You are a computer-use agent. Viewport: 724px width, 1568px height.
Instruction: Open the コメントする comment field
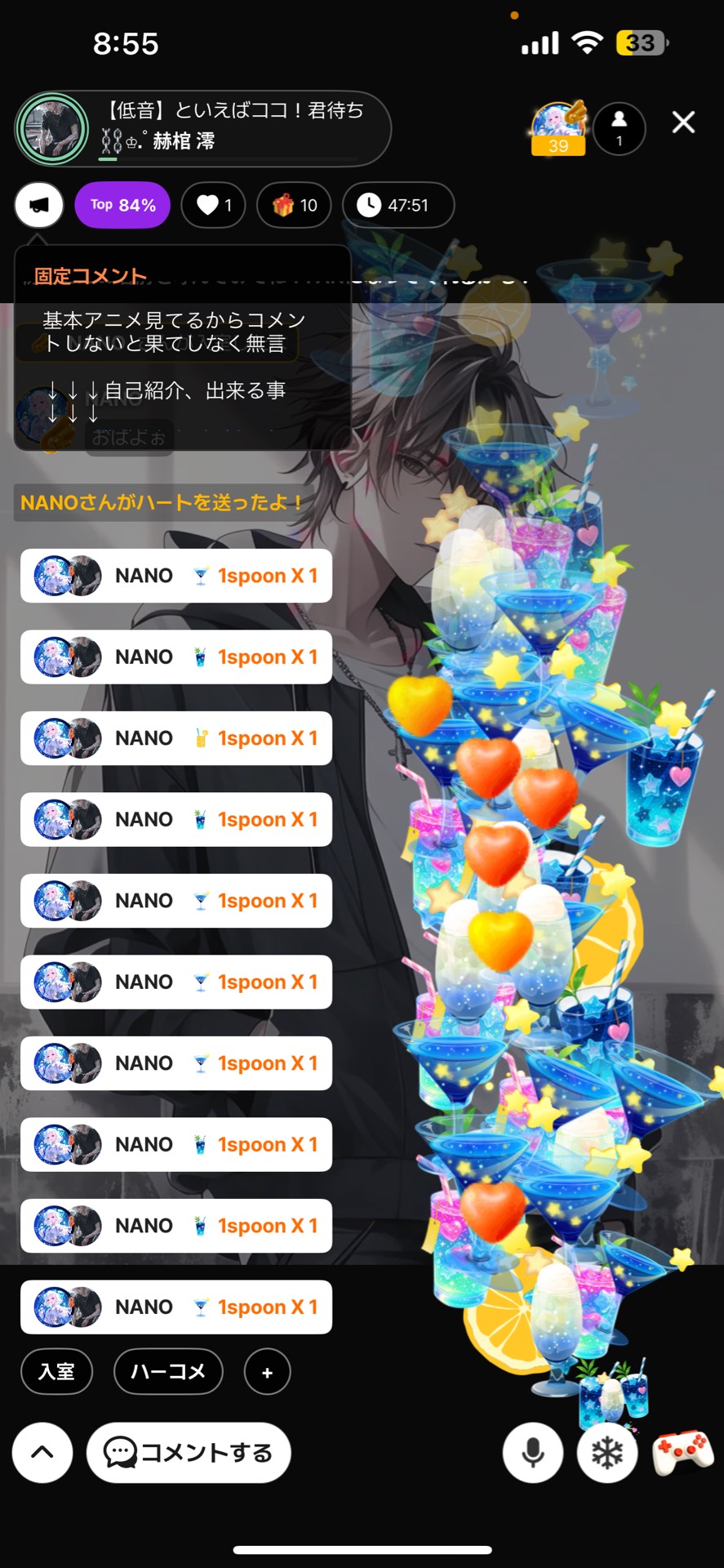pyautogui.click(x=189, y=1452)
